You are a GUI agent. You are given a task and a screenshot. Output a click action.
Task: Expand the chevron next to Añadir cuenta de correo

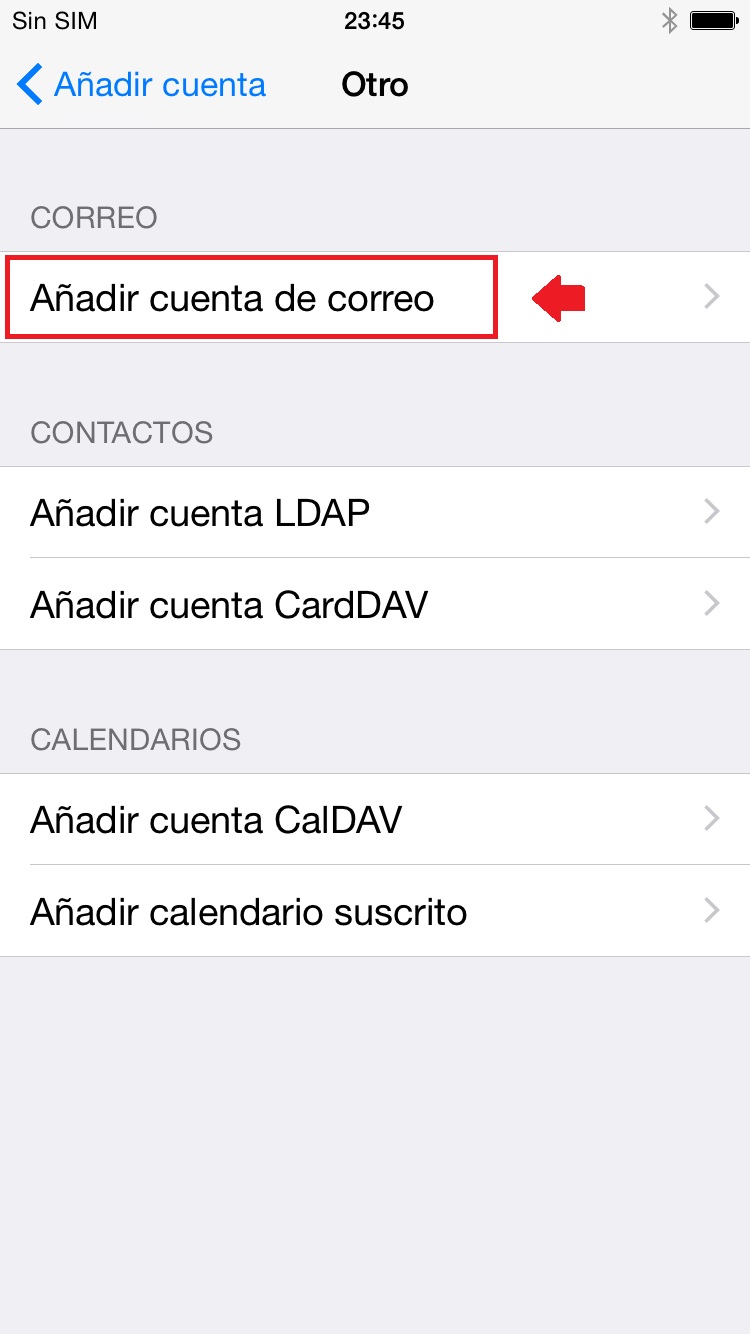[x=710, y=296]
